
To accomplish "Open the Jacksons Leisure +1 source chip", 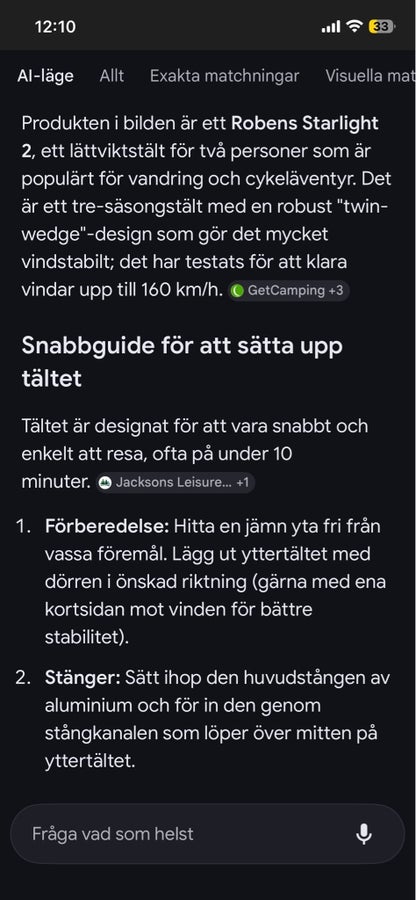I will pos(175,482).
